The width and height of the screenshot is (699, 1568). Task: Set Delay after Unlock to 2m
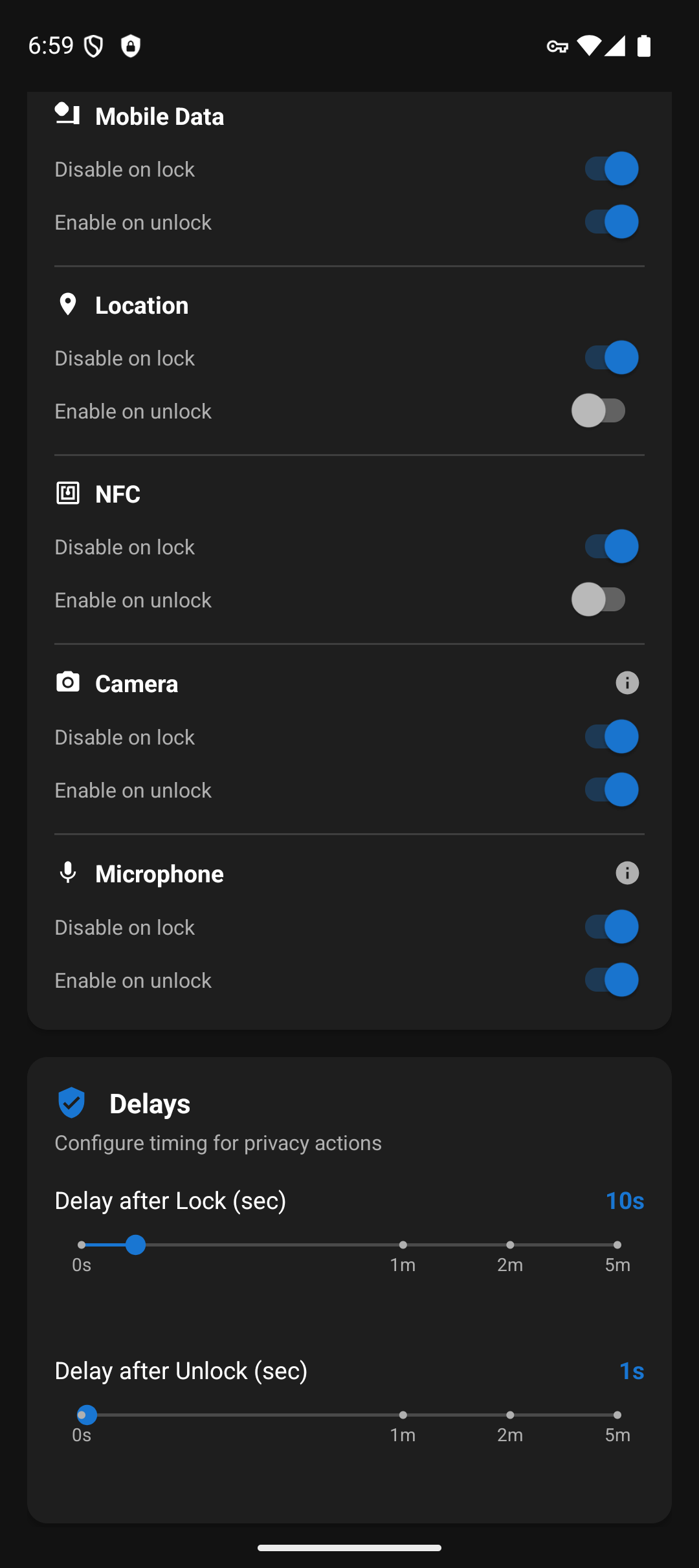[510, 1415]
